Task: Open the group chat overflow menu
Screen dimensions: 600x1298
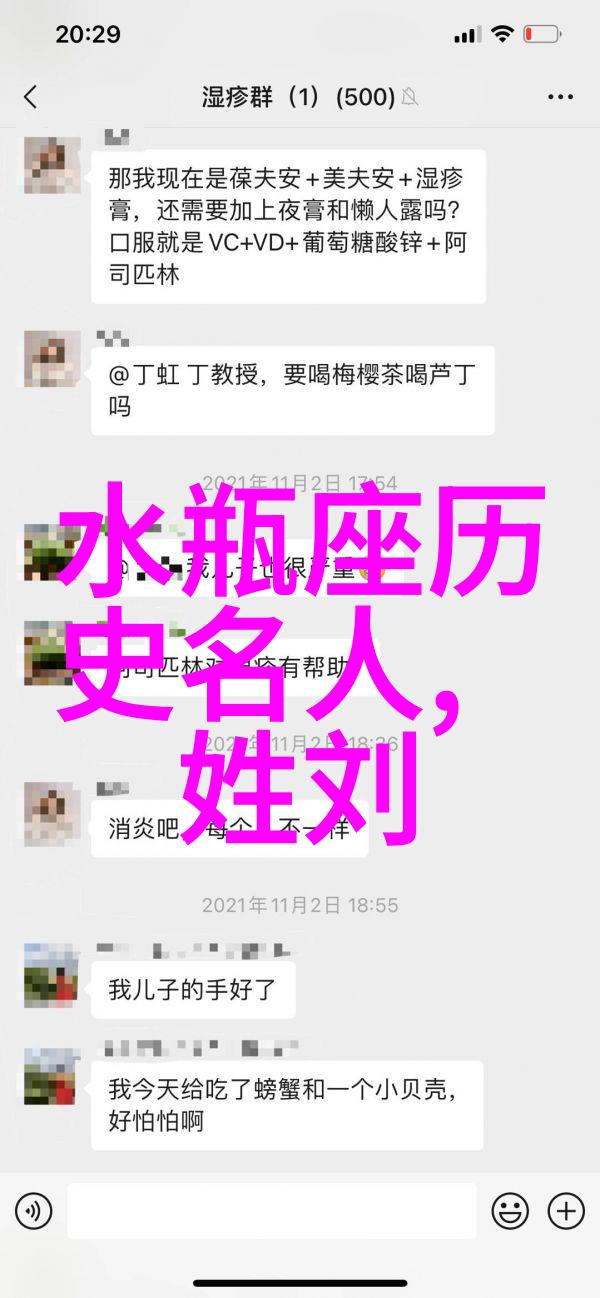Action: click(561, 97)
